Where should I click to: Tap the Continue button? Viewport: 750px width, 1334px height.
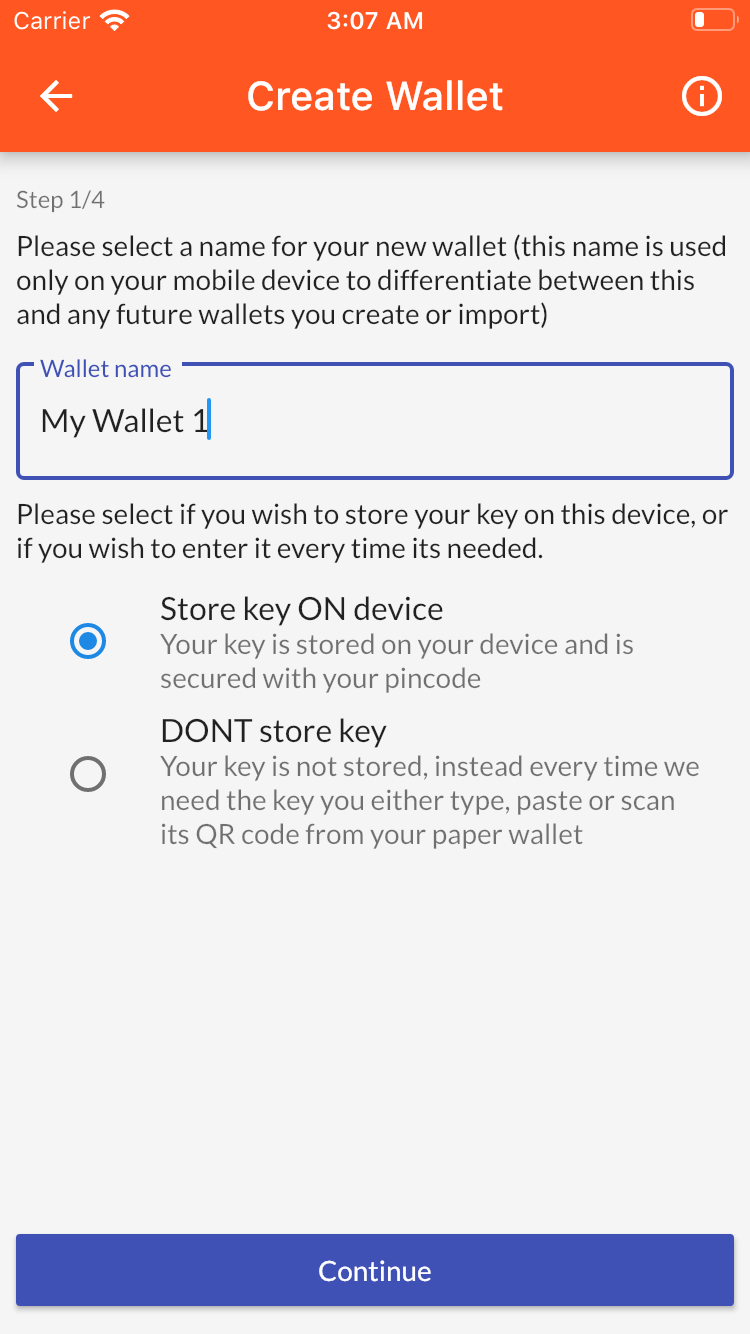(x=375, y=1270)
